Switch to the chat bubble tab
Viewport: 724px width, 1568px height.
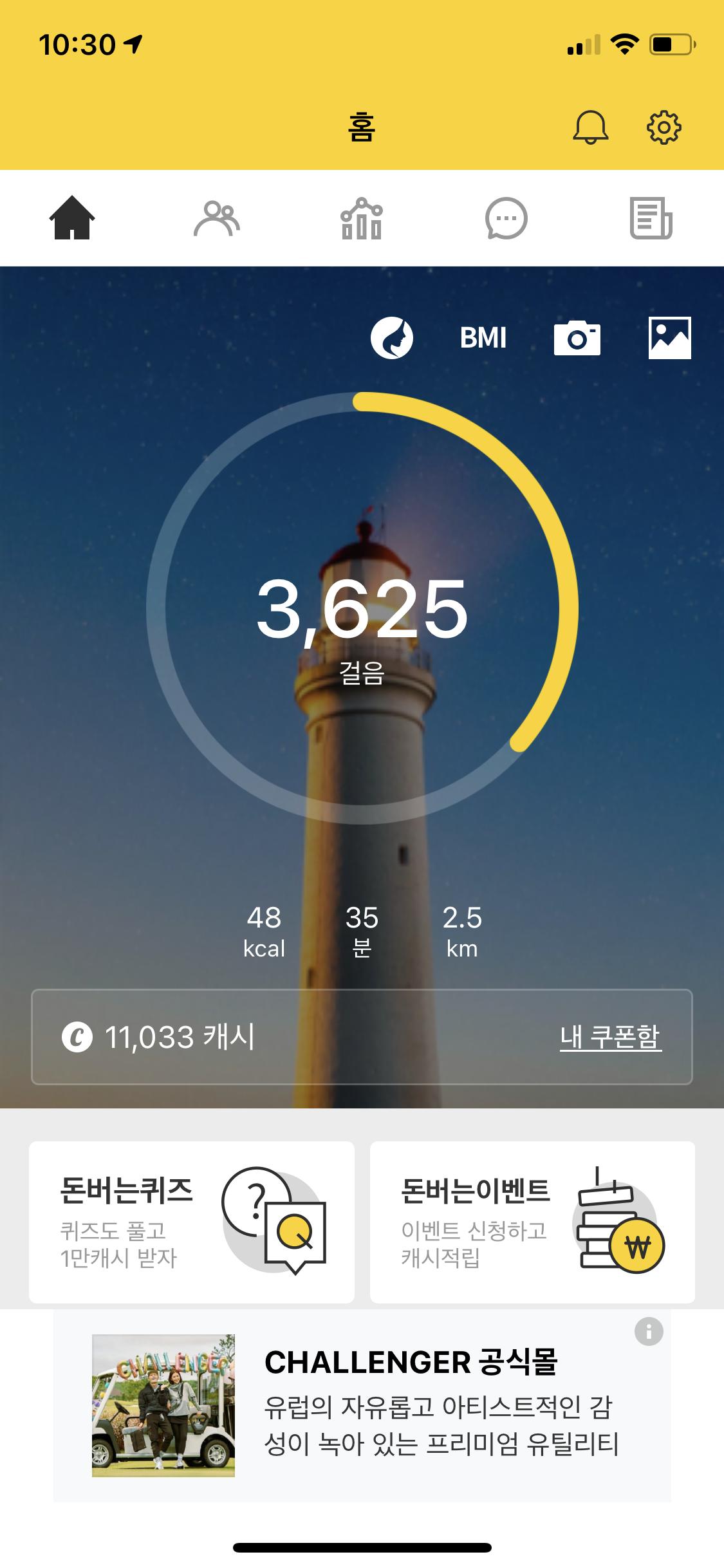[x=506, y=219]
